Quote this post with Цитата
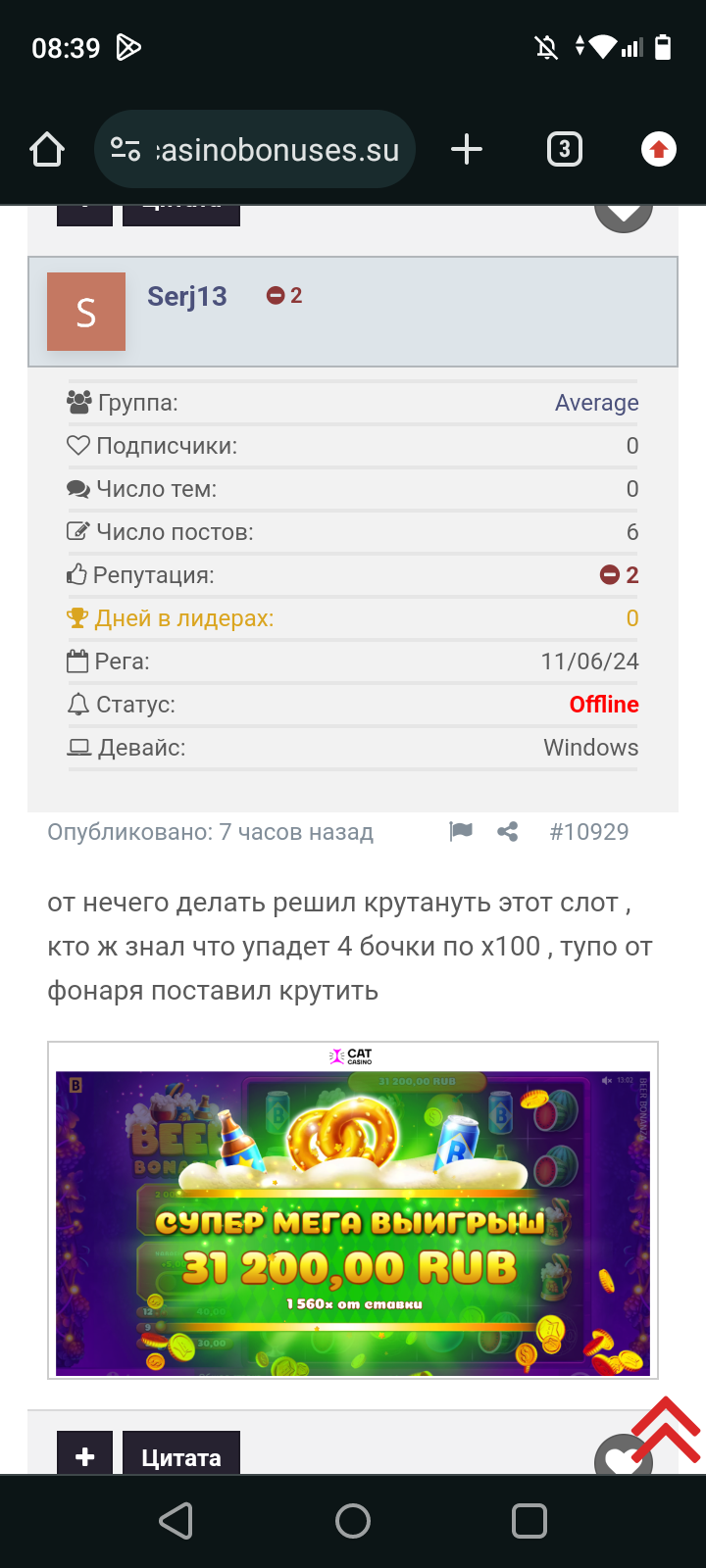The width and height of the screenshot is (706, 1568). coord(181,1456)
